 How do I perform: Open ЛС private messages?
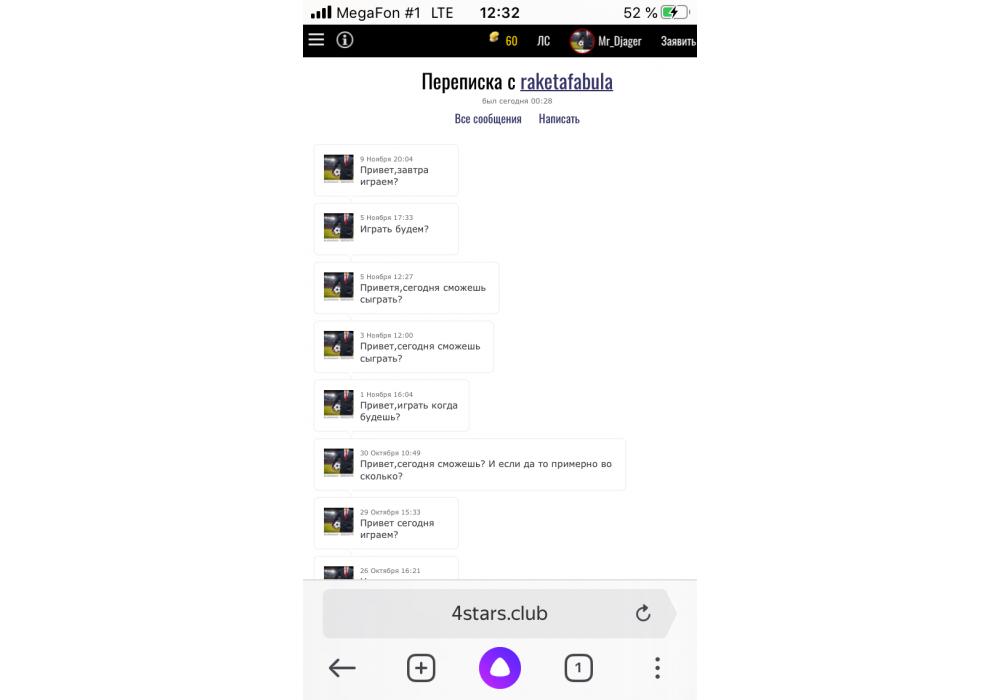point(543,41)
